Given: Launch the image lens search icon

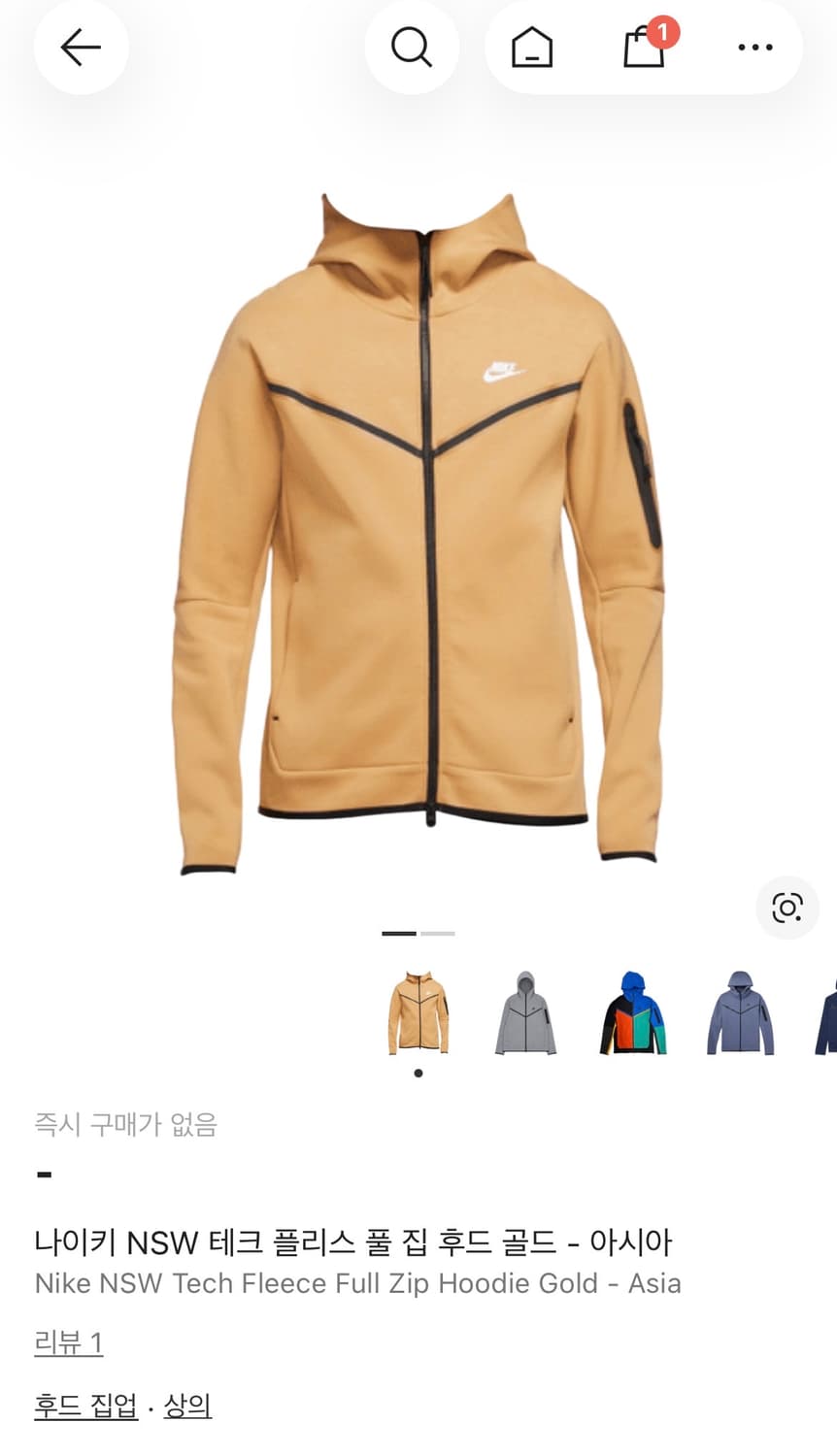Looking at the screenshot, I should (x=787, y=909).
